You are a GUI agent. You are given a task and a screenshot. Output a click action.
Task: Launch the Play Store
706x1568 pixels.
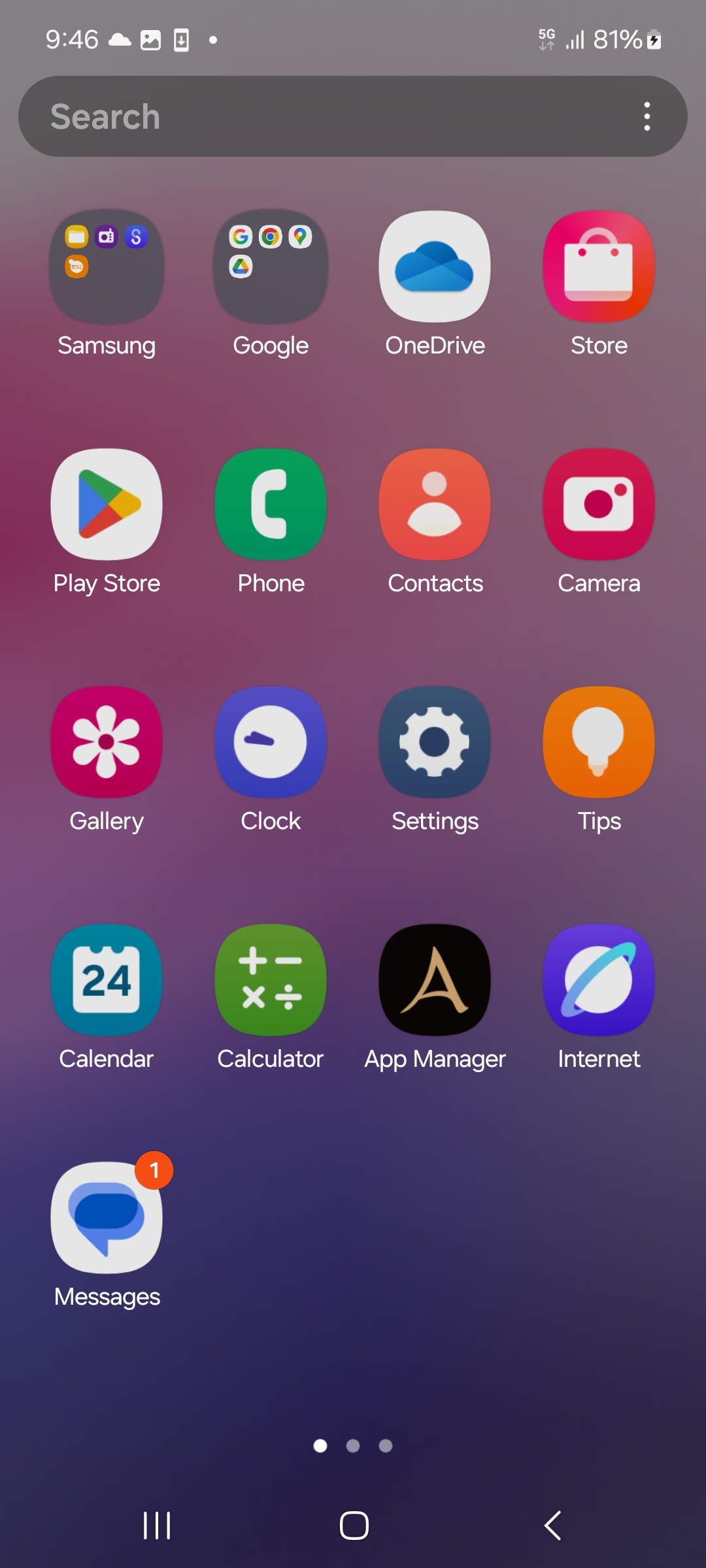(107, 504)
